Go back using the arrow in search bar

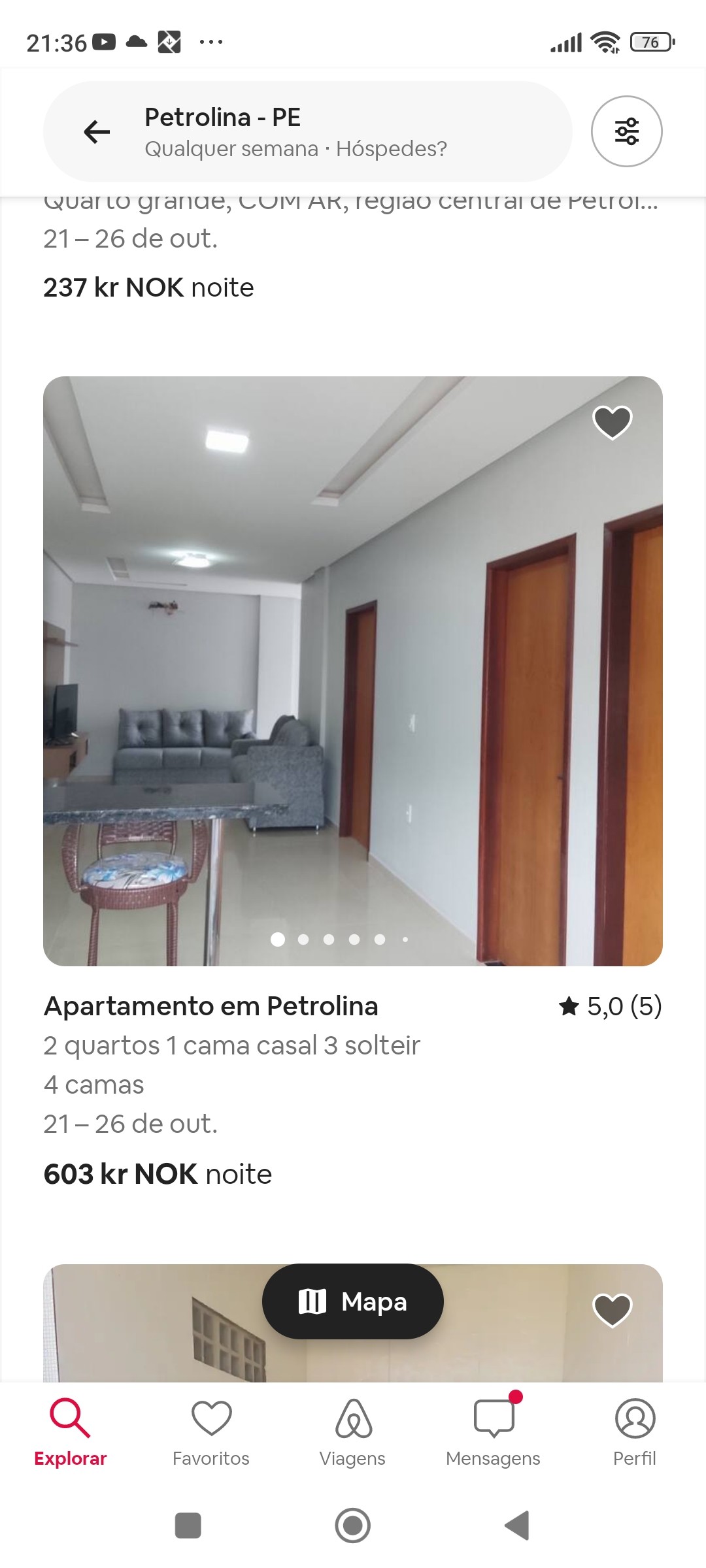(x=97, y=132)
